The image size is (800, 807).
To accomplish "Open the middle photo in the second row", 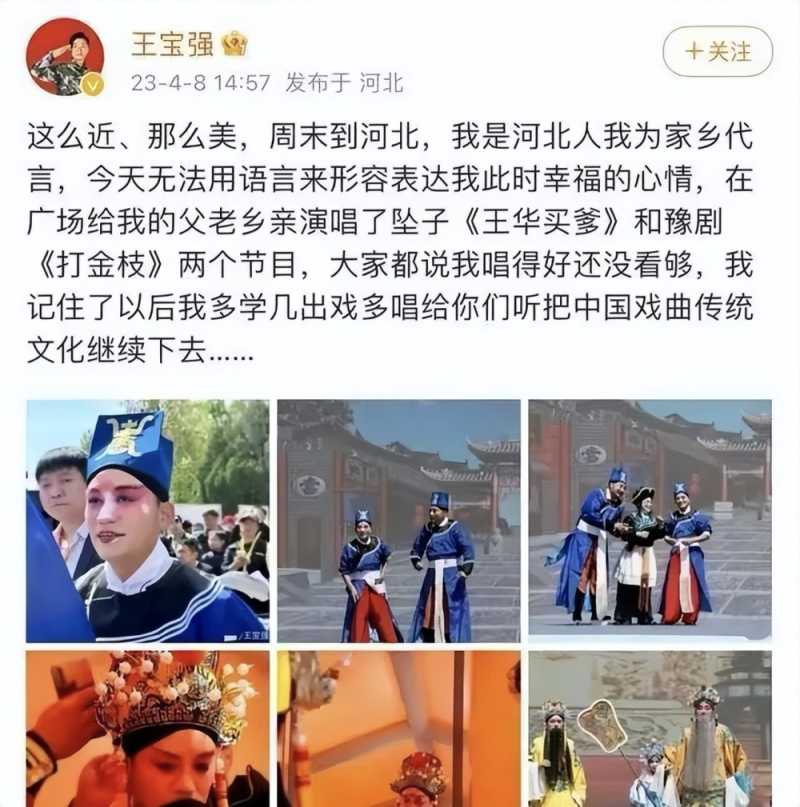I will (x=398, y=729).
